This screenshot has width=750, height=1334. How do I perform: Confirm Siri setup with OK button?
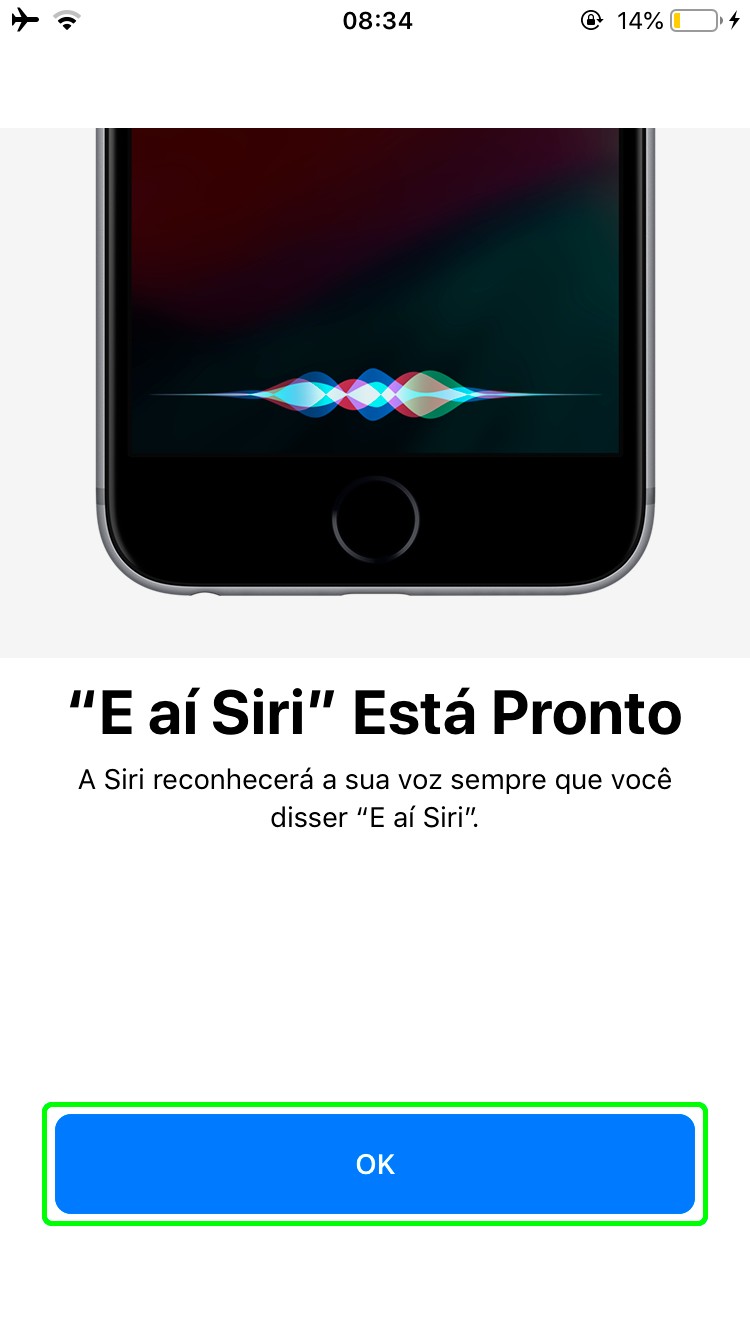tap(375, 1164)
